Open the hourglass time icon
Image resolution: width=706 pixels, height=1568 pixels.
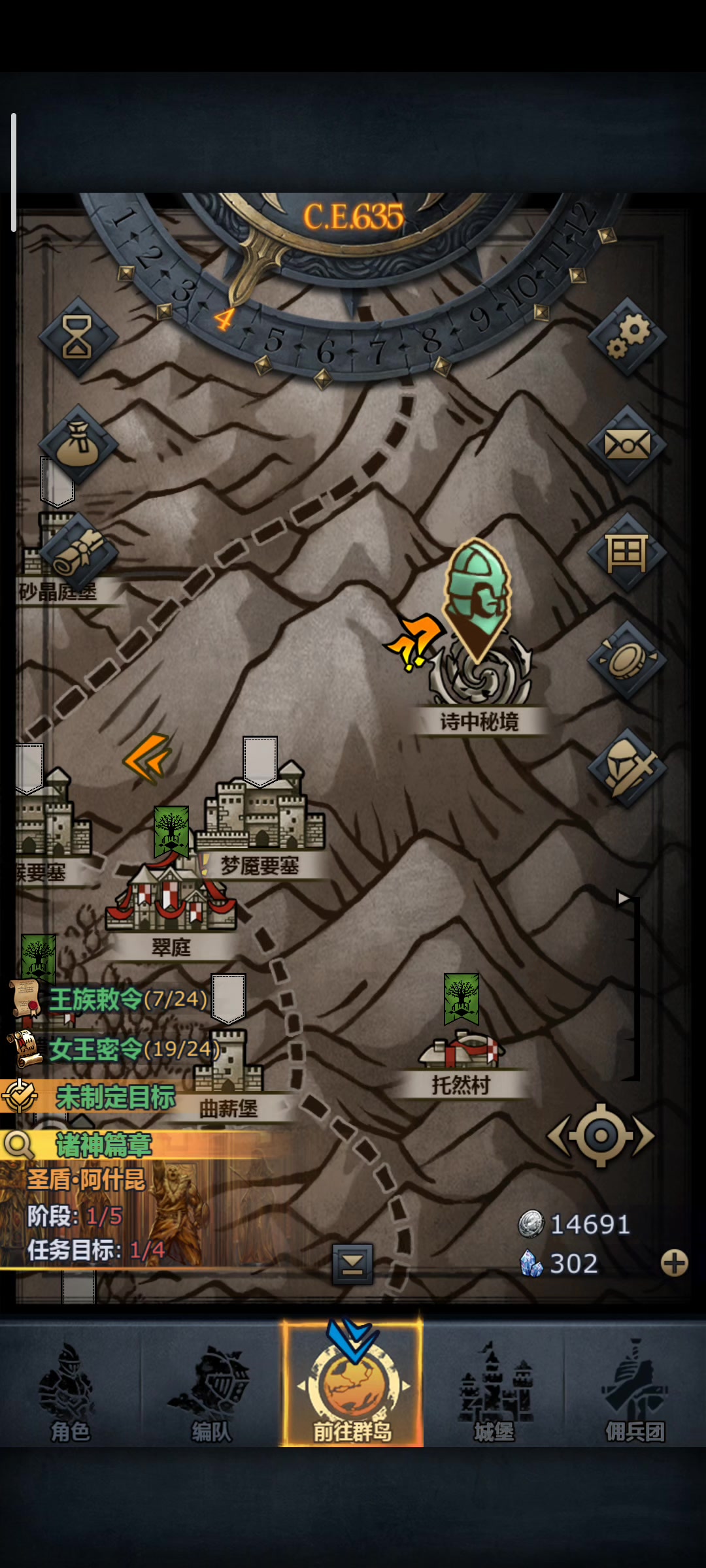point(78,337)
